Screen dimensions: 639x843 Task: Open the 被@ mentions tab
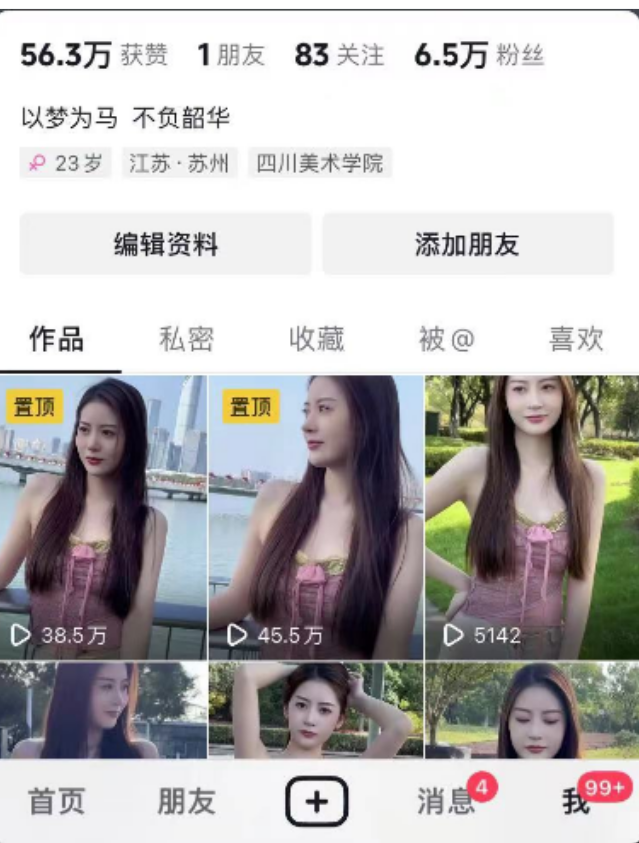pyautogui.click(x=446, y=339)
